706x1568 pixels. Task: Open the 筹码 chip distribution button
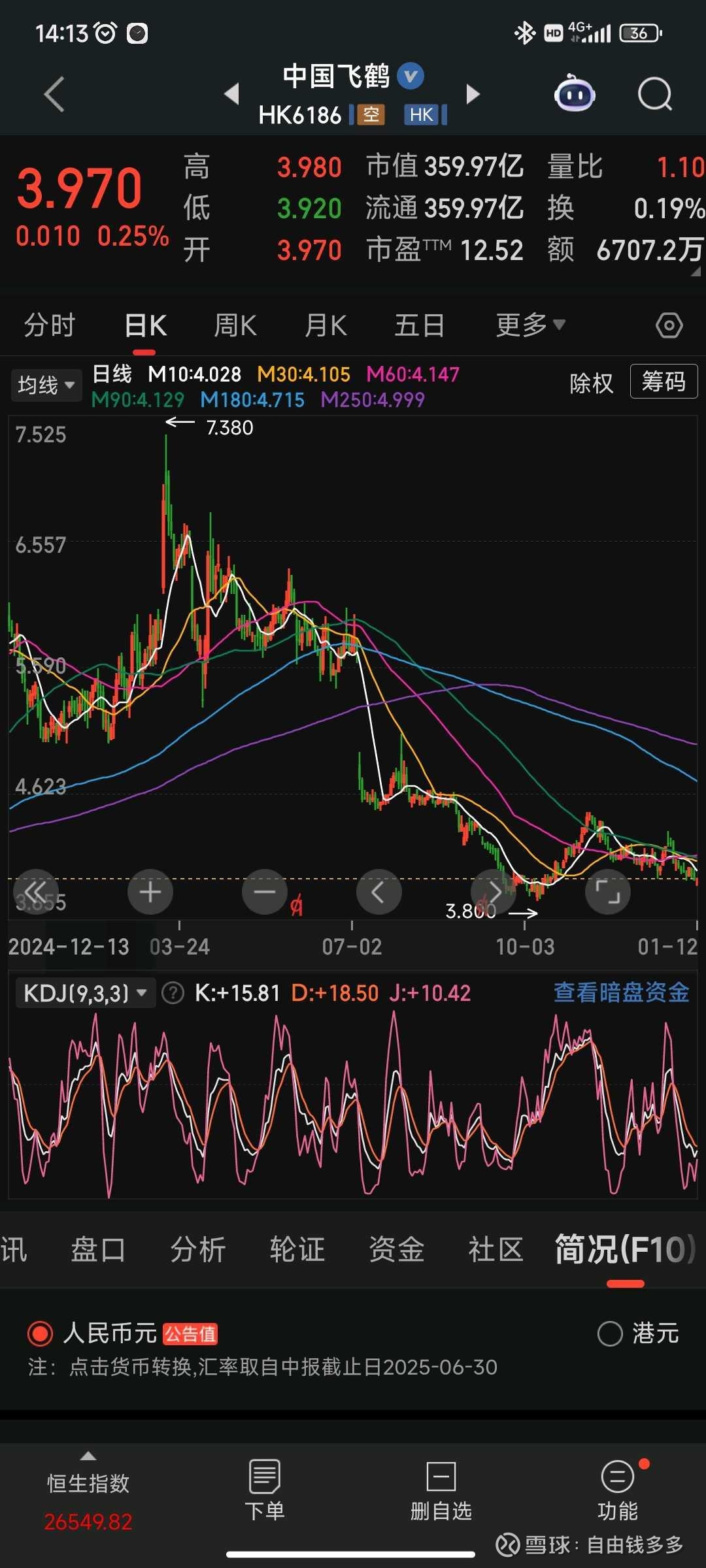664,382
